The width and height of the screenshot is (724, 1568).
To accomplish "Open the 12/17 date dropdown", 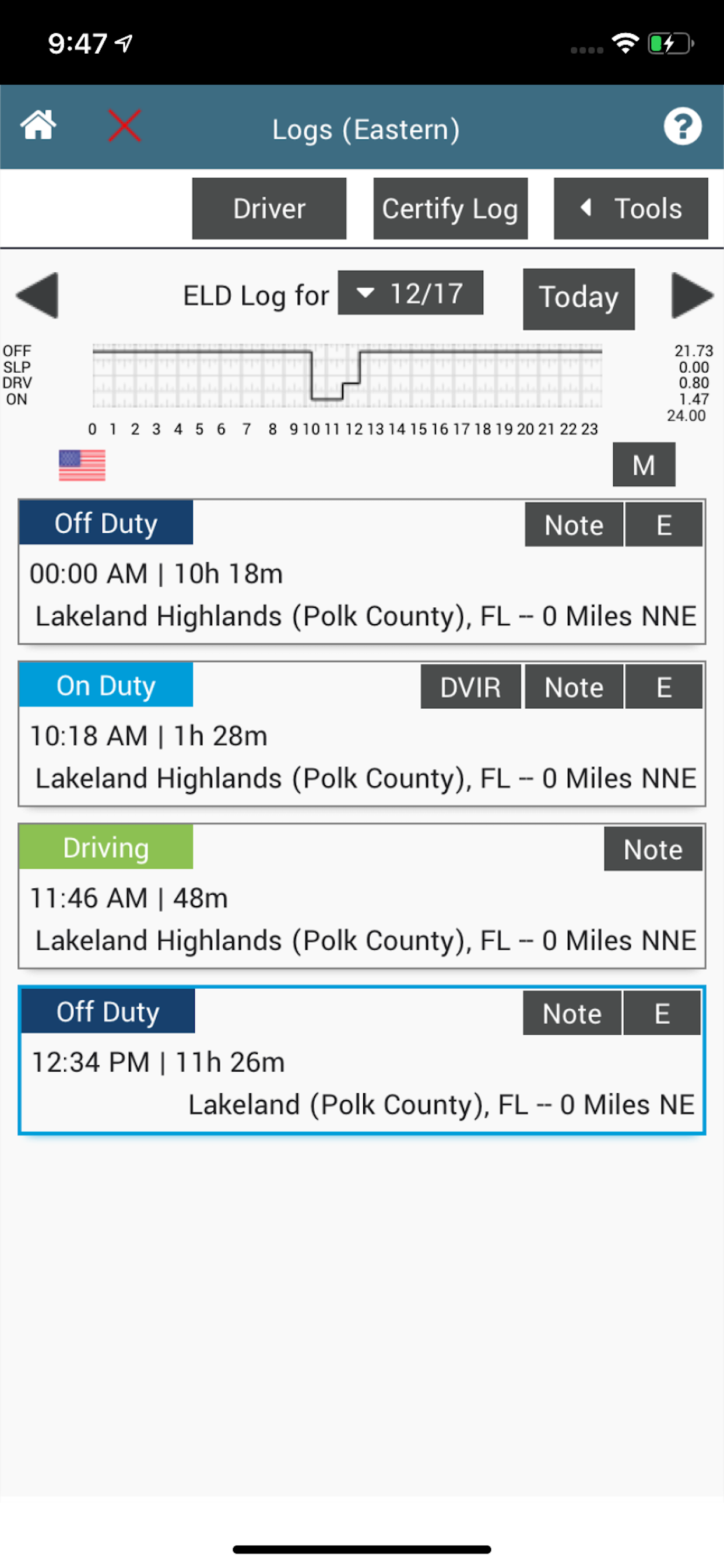I will click(x=410, y=293).
